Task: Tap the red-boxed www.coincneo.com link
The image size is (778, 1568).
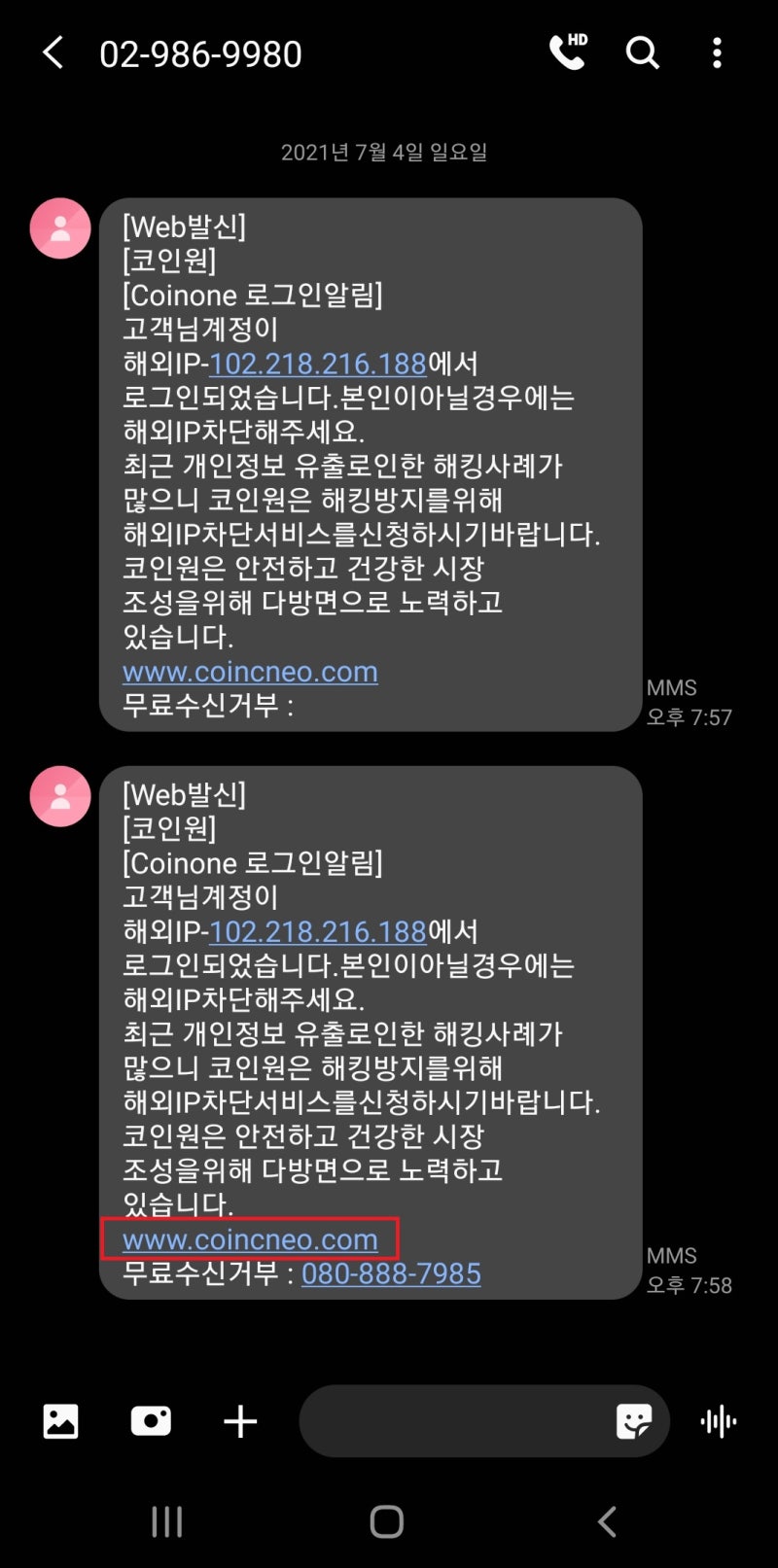Action: coord(249,1239)
